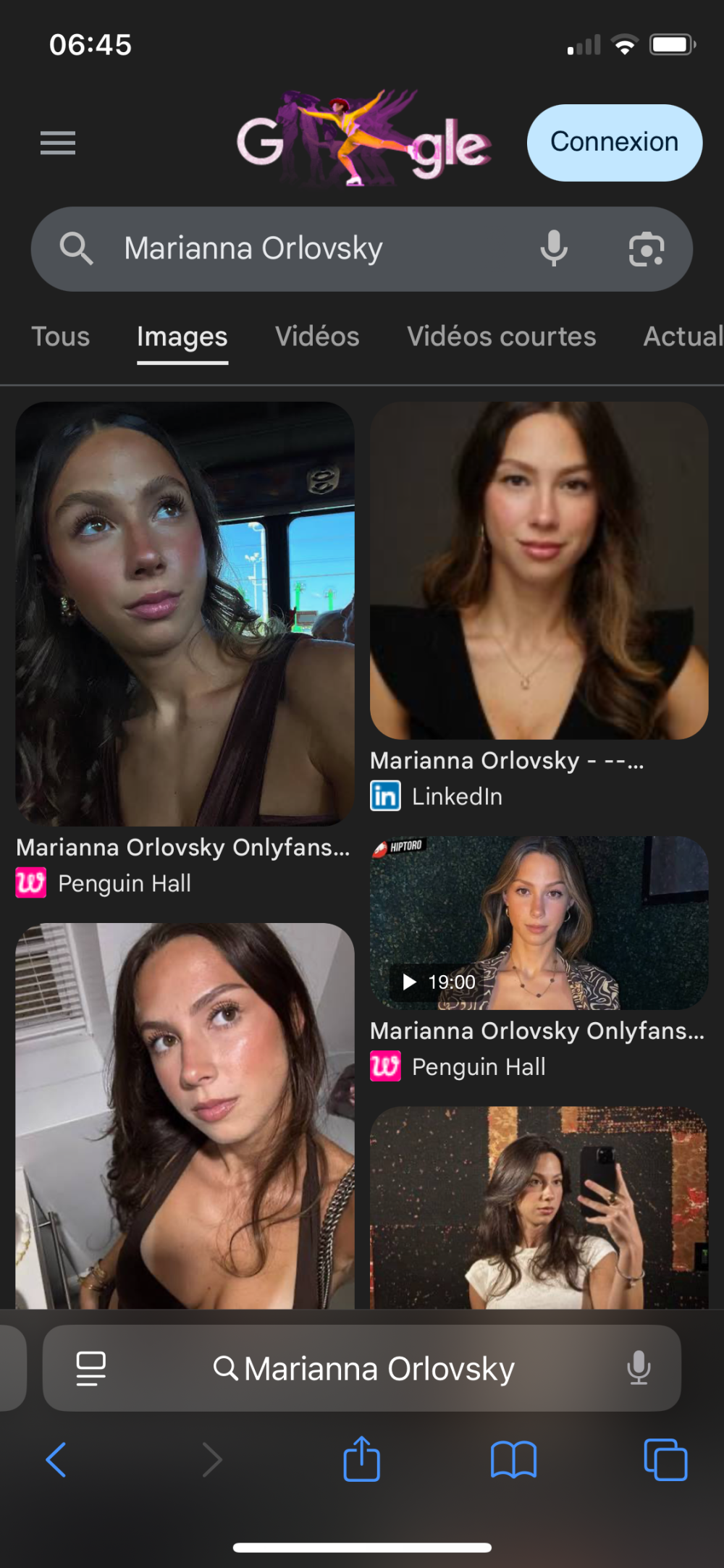Open Safari bookmarks
The height and width of the screenshot is (1568, 724).
(x=513, y=1459)
